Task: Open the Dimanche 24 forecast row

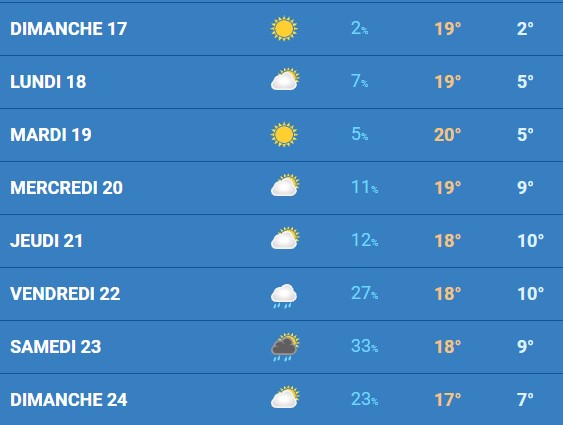Action: click(282, 399)
